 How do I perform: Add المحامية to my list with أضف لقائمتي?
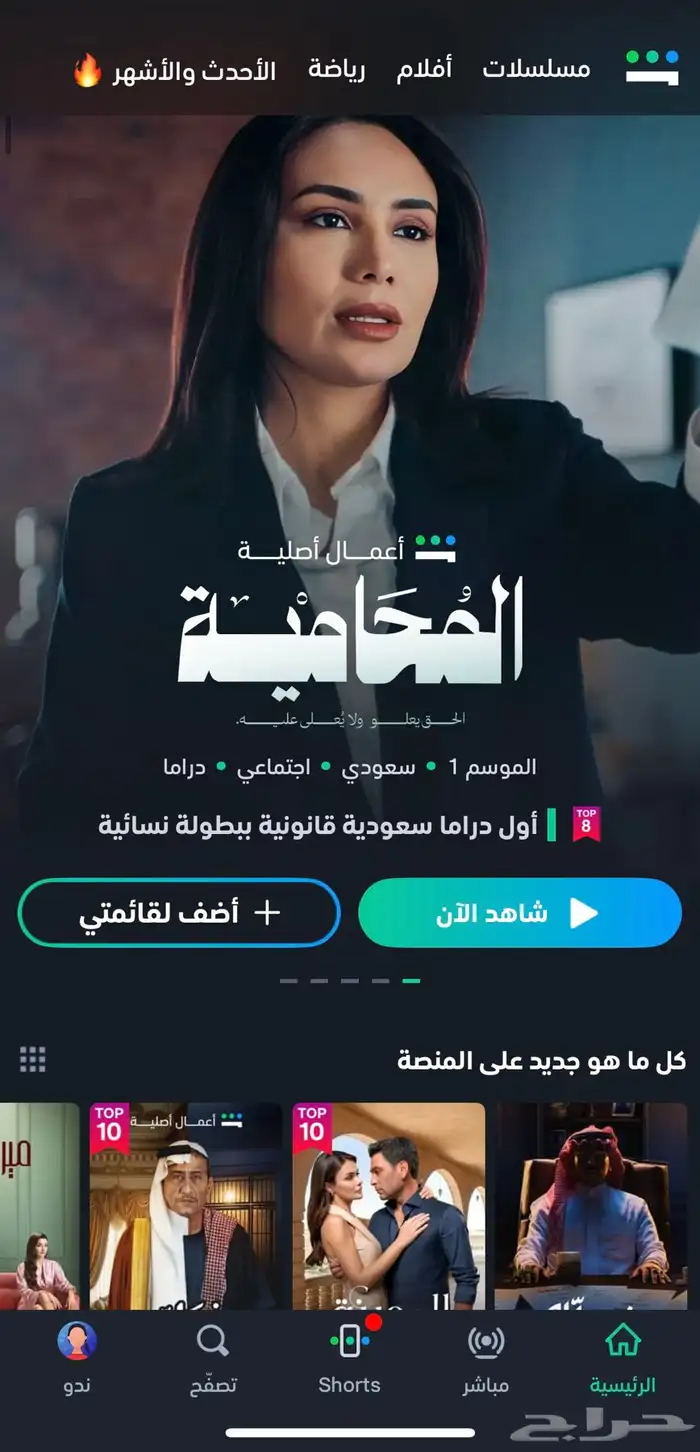tap(179, 912)
